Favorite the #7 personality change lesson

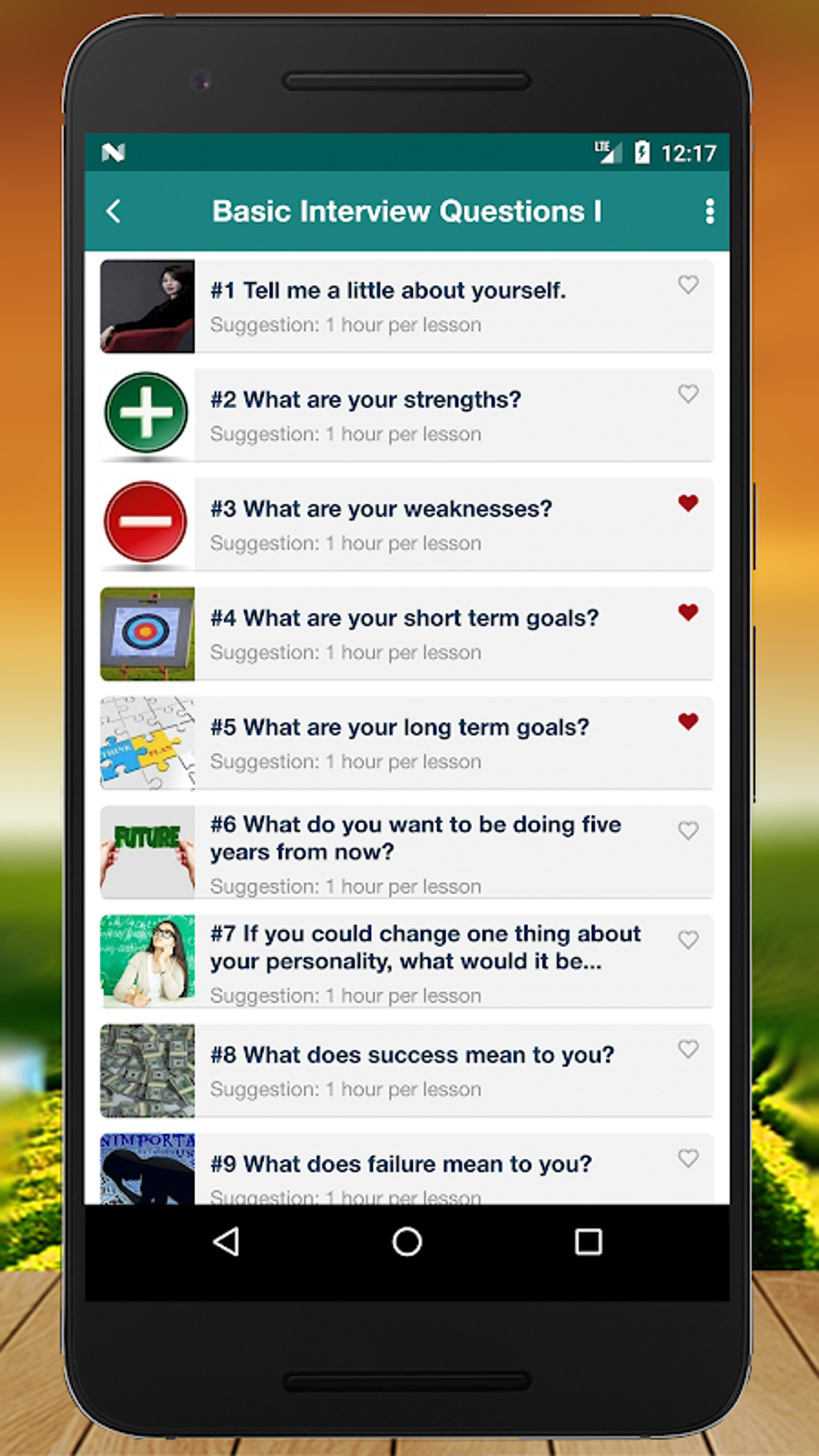point(688,940)
